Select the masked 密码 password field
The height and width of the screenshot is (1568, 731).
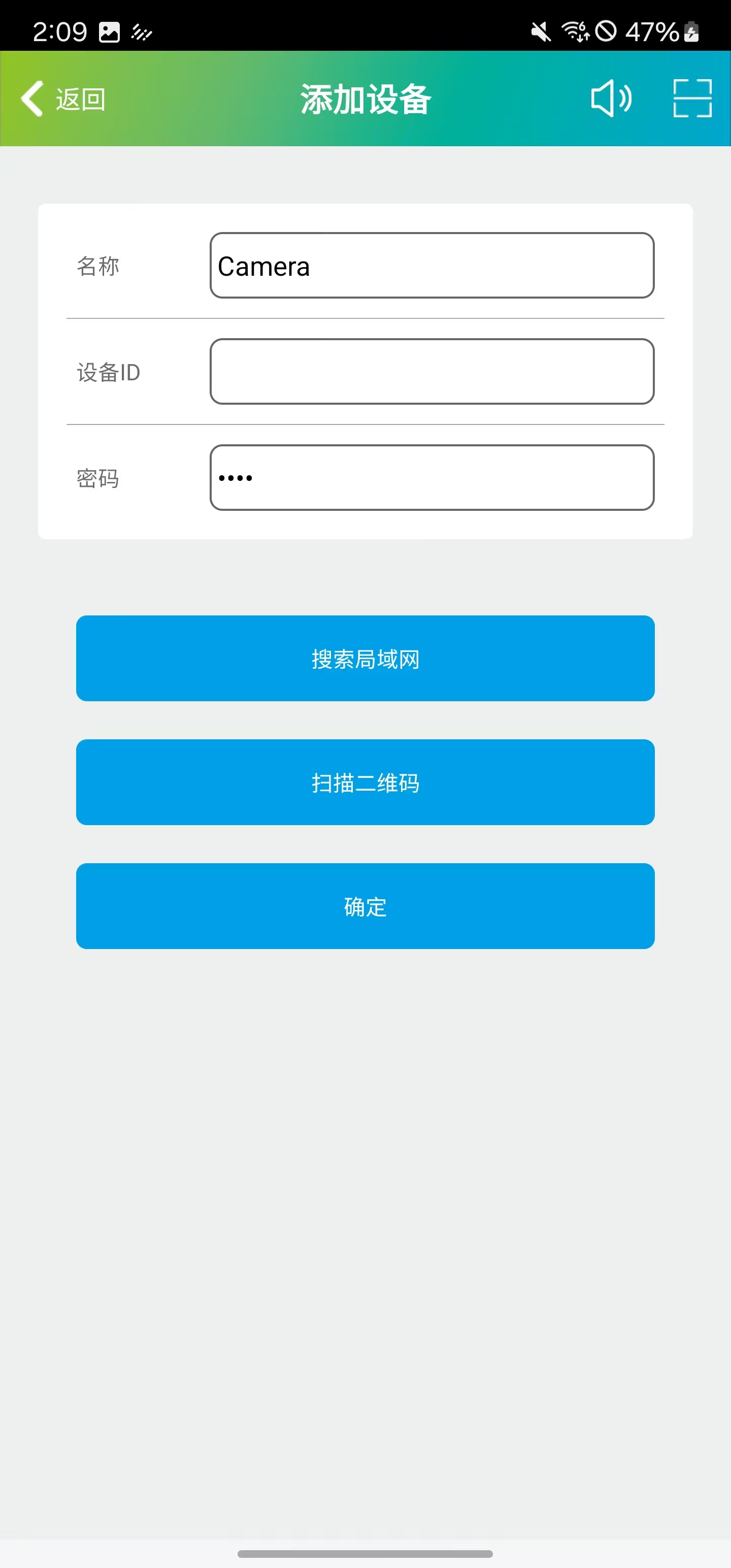(x=431, y=478)
